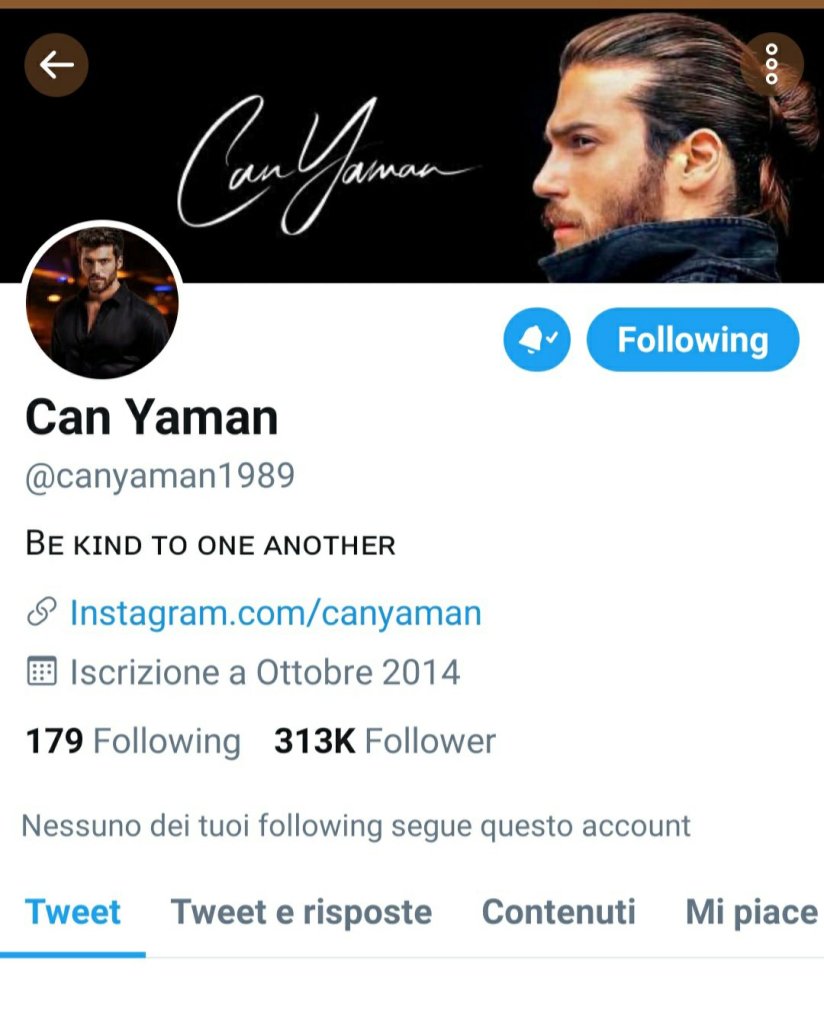The width and height of the screenshot is (824, 1023).
Task: View the 179 Following list
Action: coord(132,741)
